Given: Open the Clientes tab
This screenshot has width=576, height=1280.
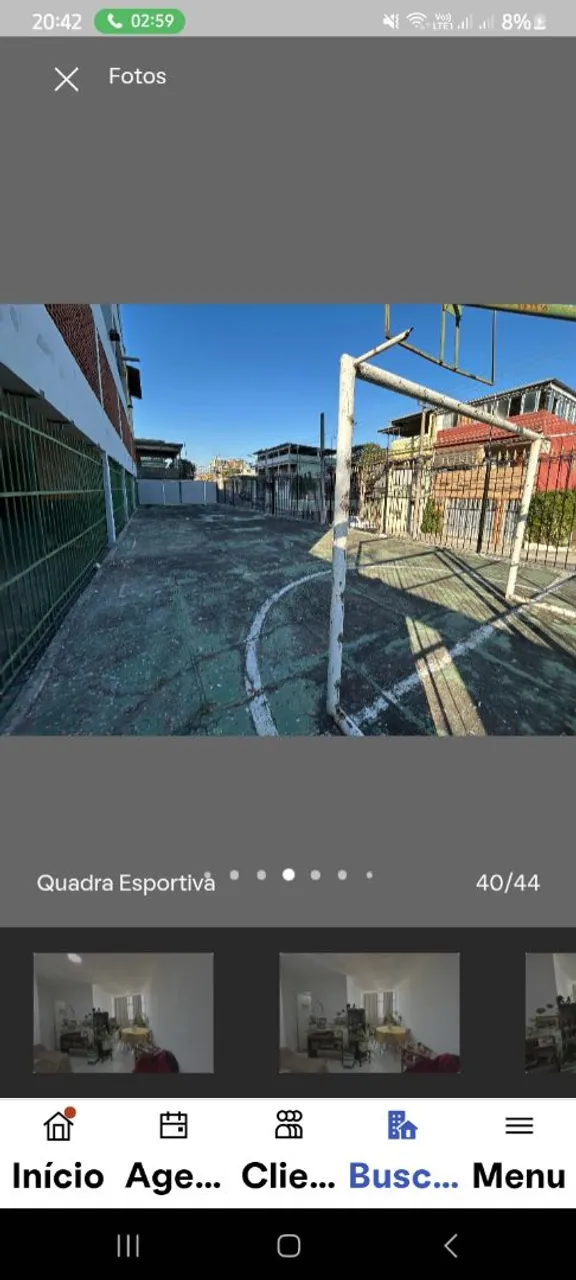Looking at the screenshot, I should click(x=288, y=1152).
